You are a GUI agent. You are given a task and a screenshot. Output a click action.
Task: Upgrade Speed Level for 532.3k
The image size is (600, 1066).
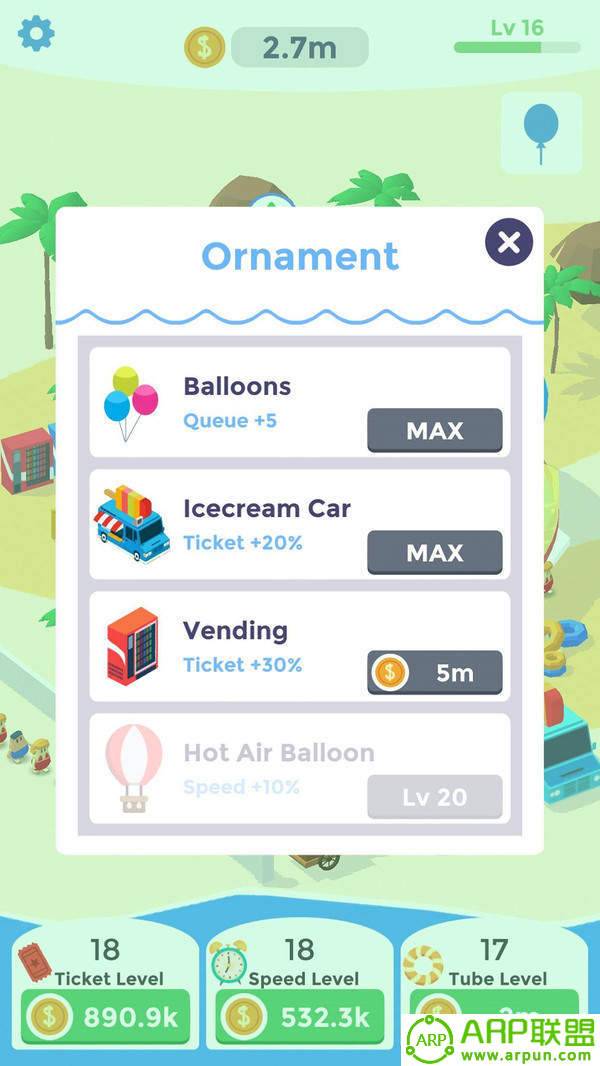[299, 1017]
